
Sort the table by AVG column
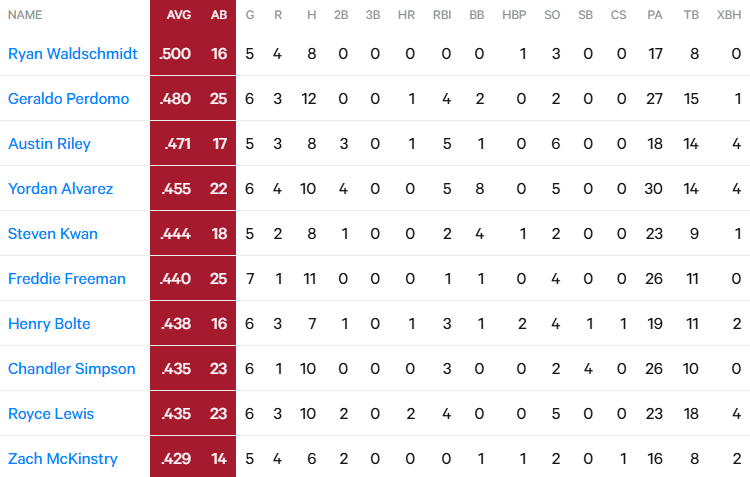click(x=179, y=15)
